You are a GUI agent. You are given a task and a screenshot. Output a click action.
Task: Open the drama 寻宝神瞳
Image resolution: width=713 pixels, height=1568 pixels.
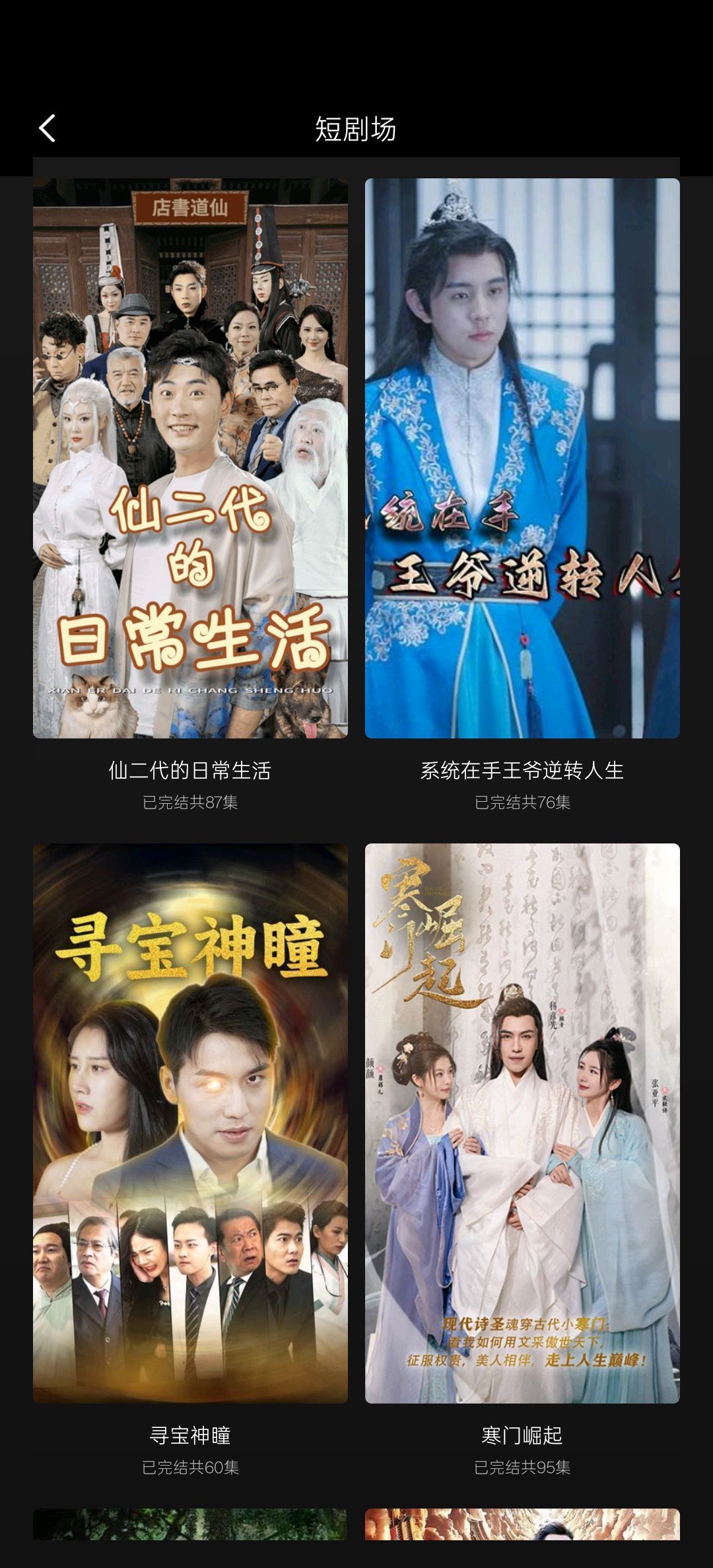[190, 1123]
